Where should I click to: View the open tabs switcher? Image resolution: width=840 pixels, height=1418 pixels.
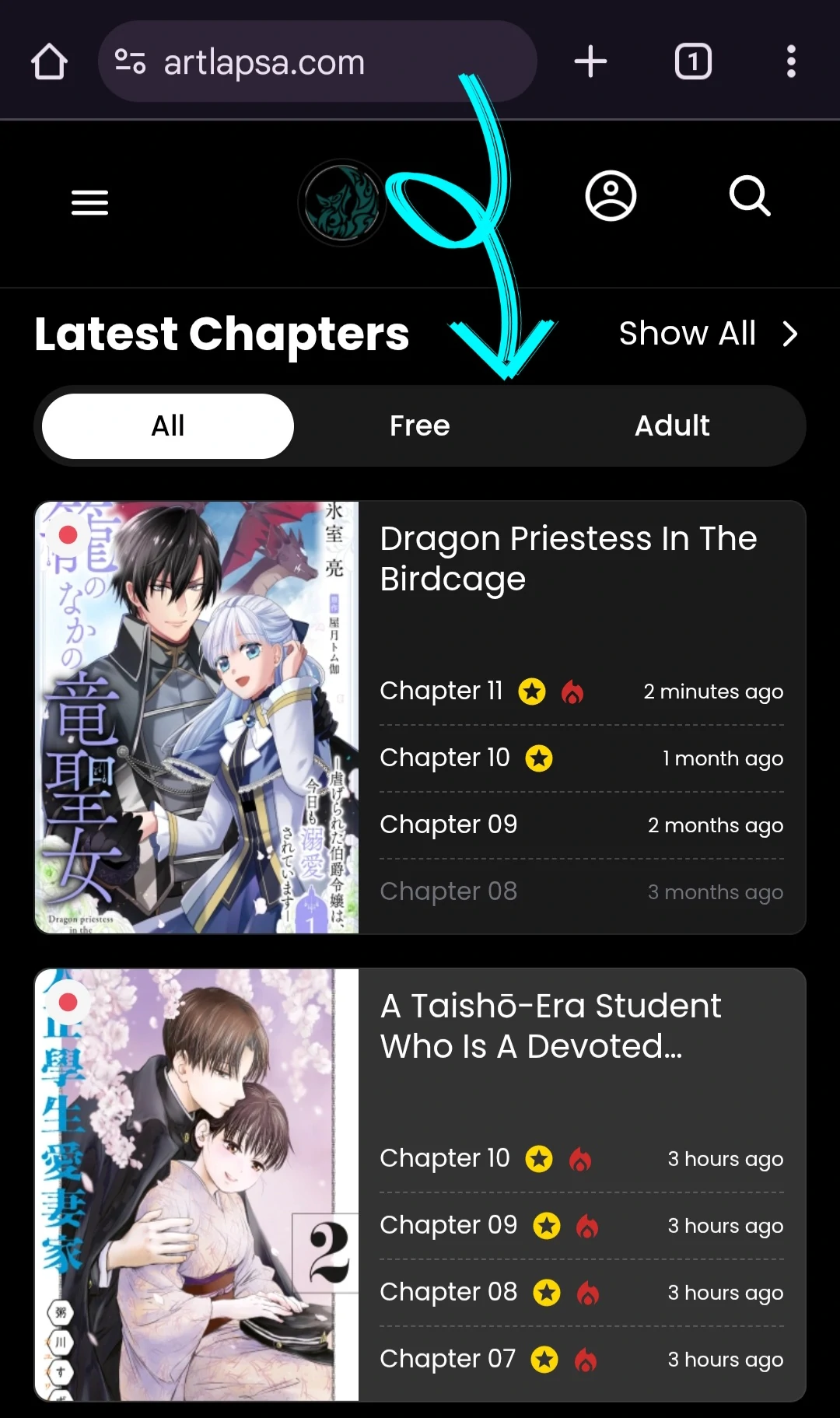[693, 61]
